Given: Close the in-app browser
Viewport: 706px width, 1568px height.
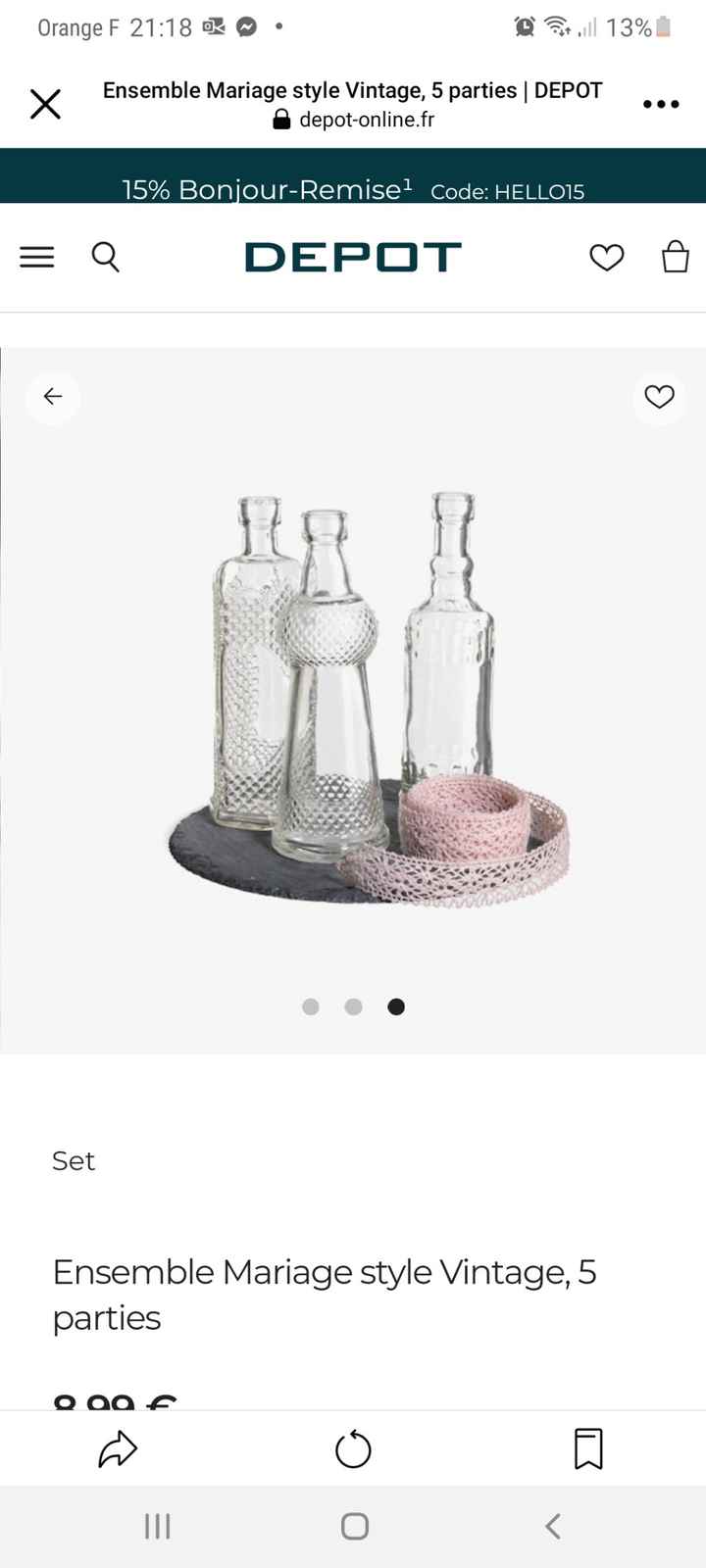Looking at the screenshot, I should [45, 104].
